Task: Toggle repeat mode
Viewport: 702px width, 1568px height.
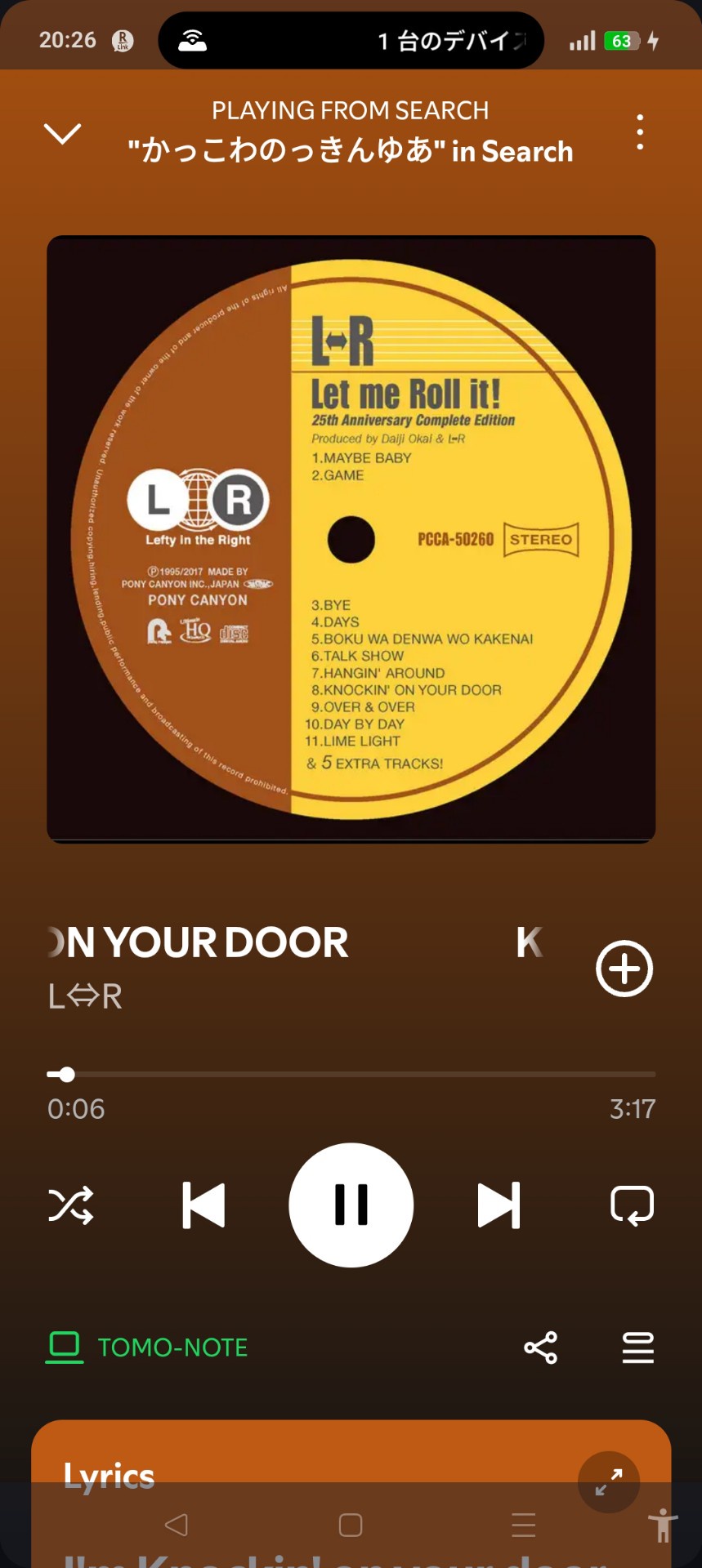Action: [x=632, y=1205]
